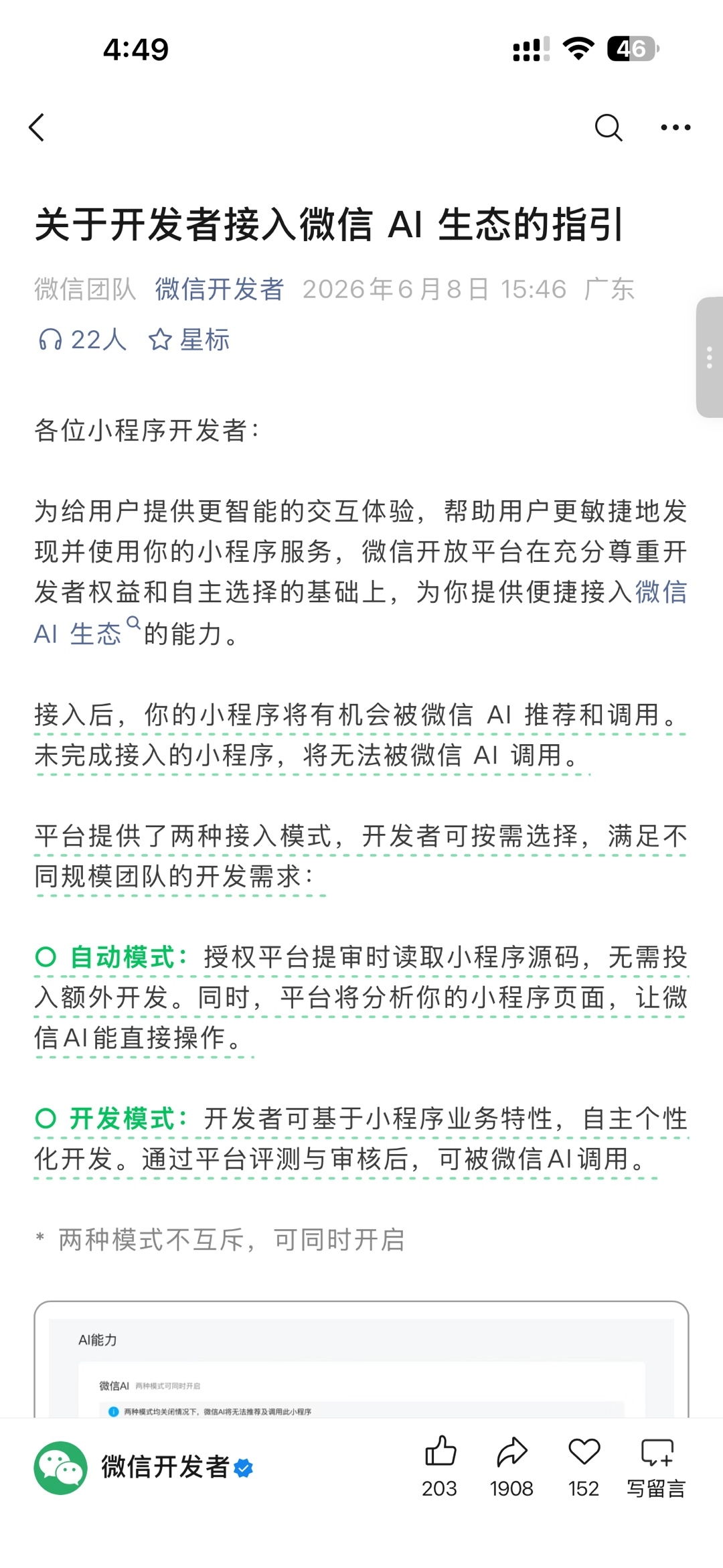Open the AI能力 screenshot image
This screenshot has width=723, height=1568.
361,1359
